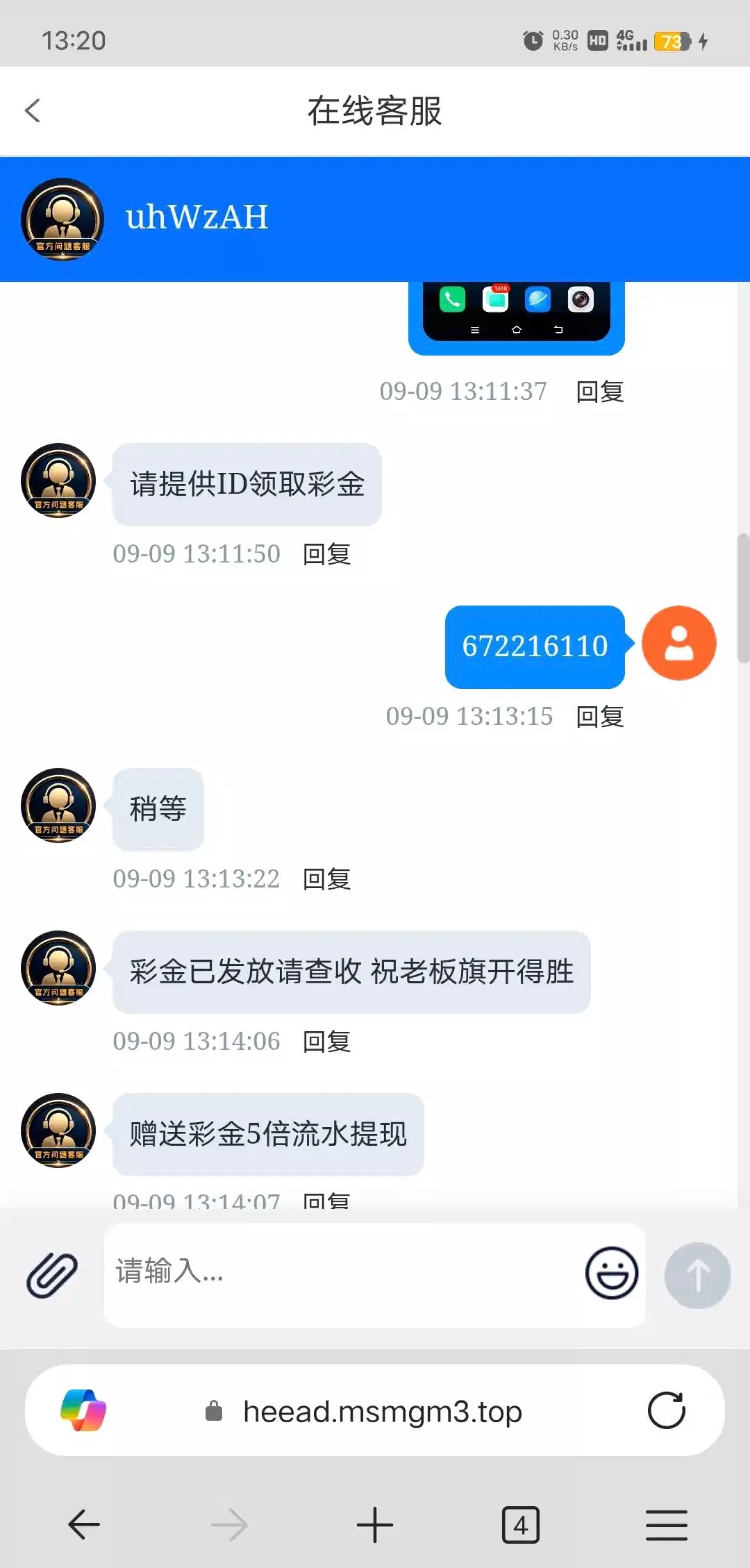Open the attachment paperclip icon

click(x=52, y=1275)
